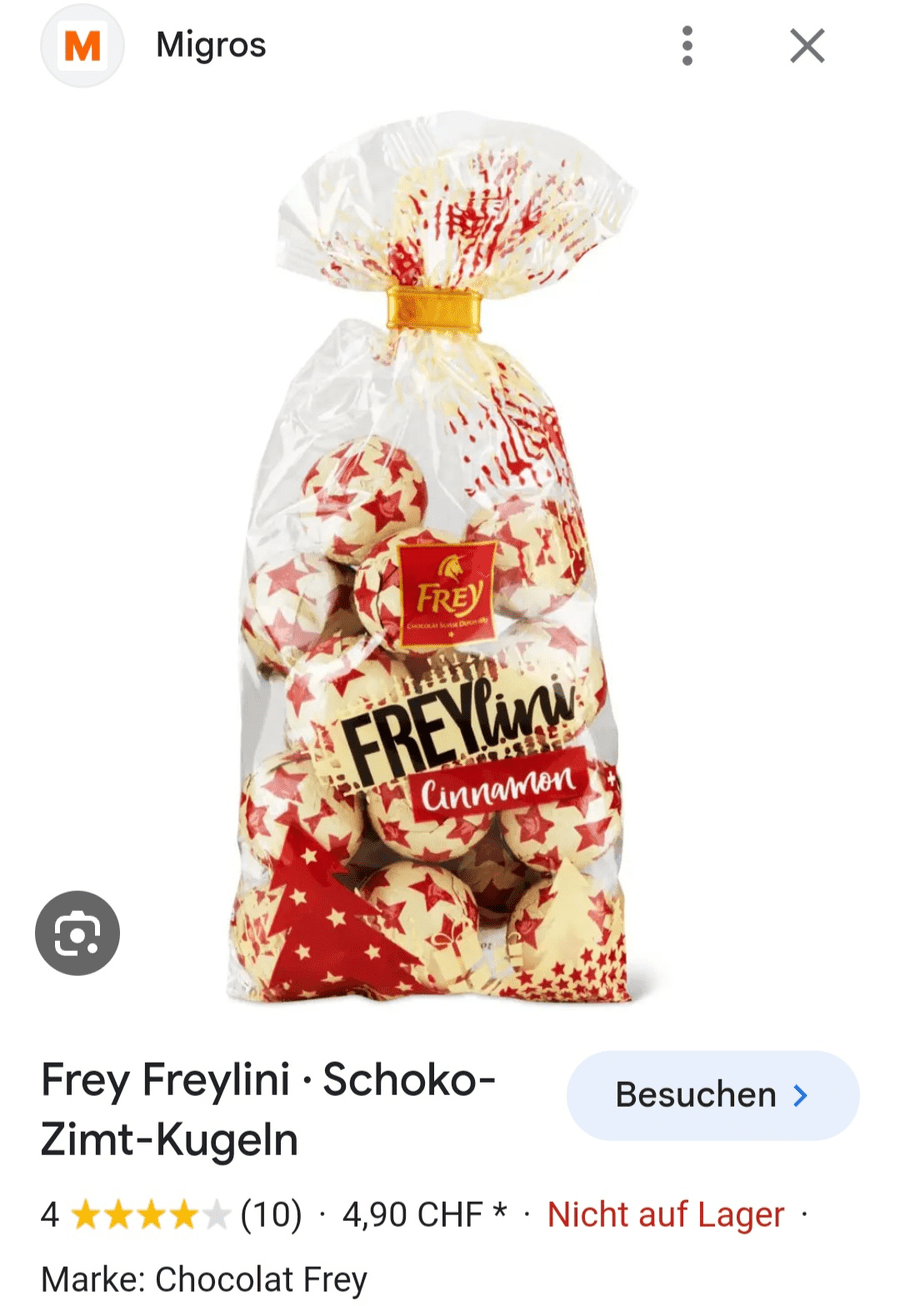Open the Migros source link

(210, 46)
